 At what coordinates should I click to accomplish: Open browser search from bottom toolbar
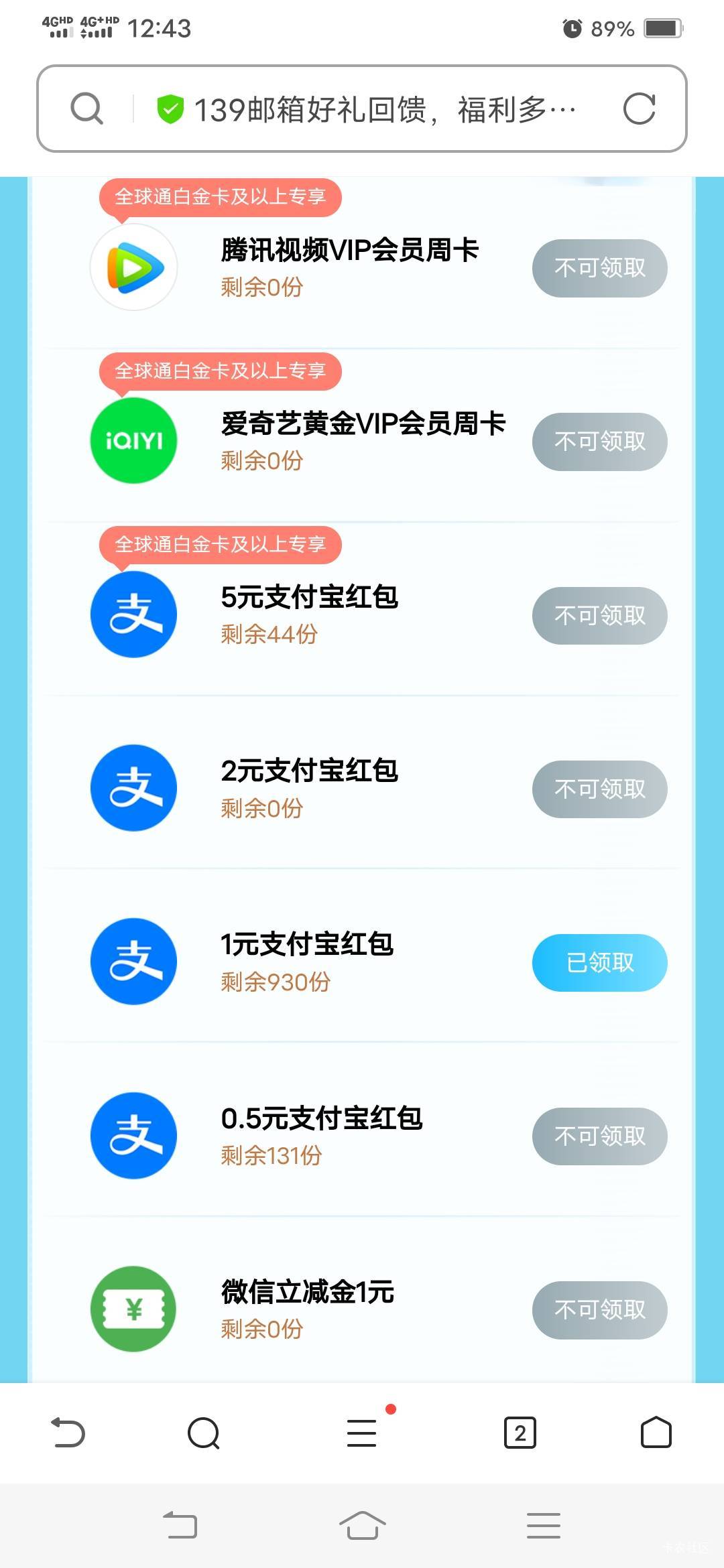(204, 1433)
